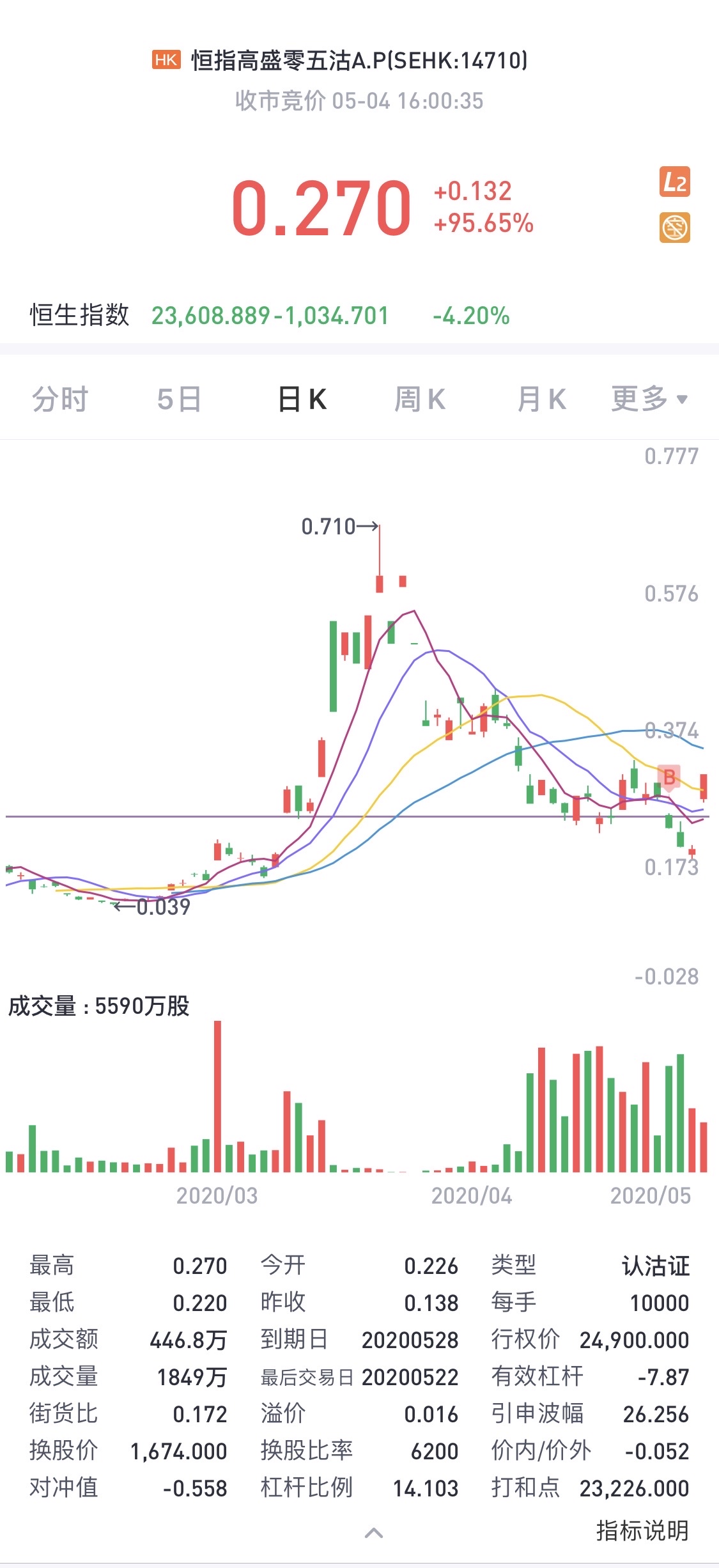Switch to the 日K chart tab
The width and height of the screenshot is (719, 1568).
(x=302, y=400)
